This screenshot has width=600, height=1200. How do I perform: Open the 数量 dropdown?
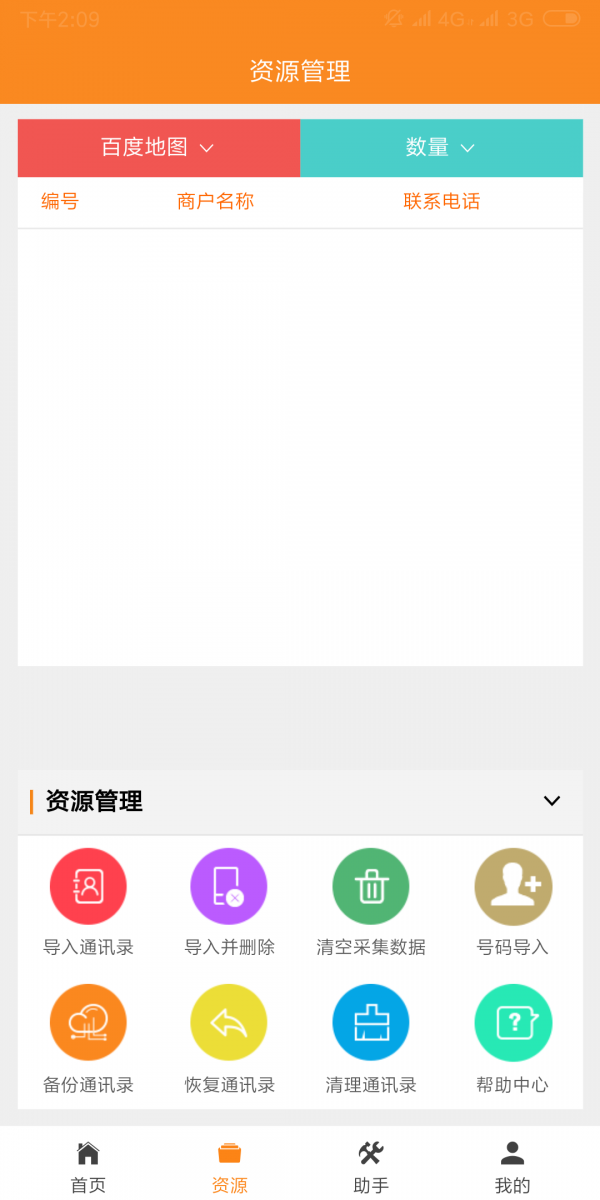(440, 148)
